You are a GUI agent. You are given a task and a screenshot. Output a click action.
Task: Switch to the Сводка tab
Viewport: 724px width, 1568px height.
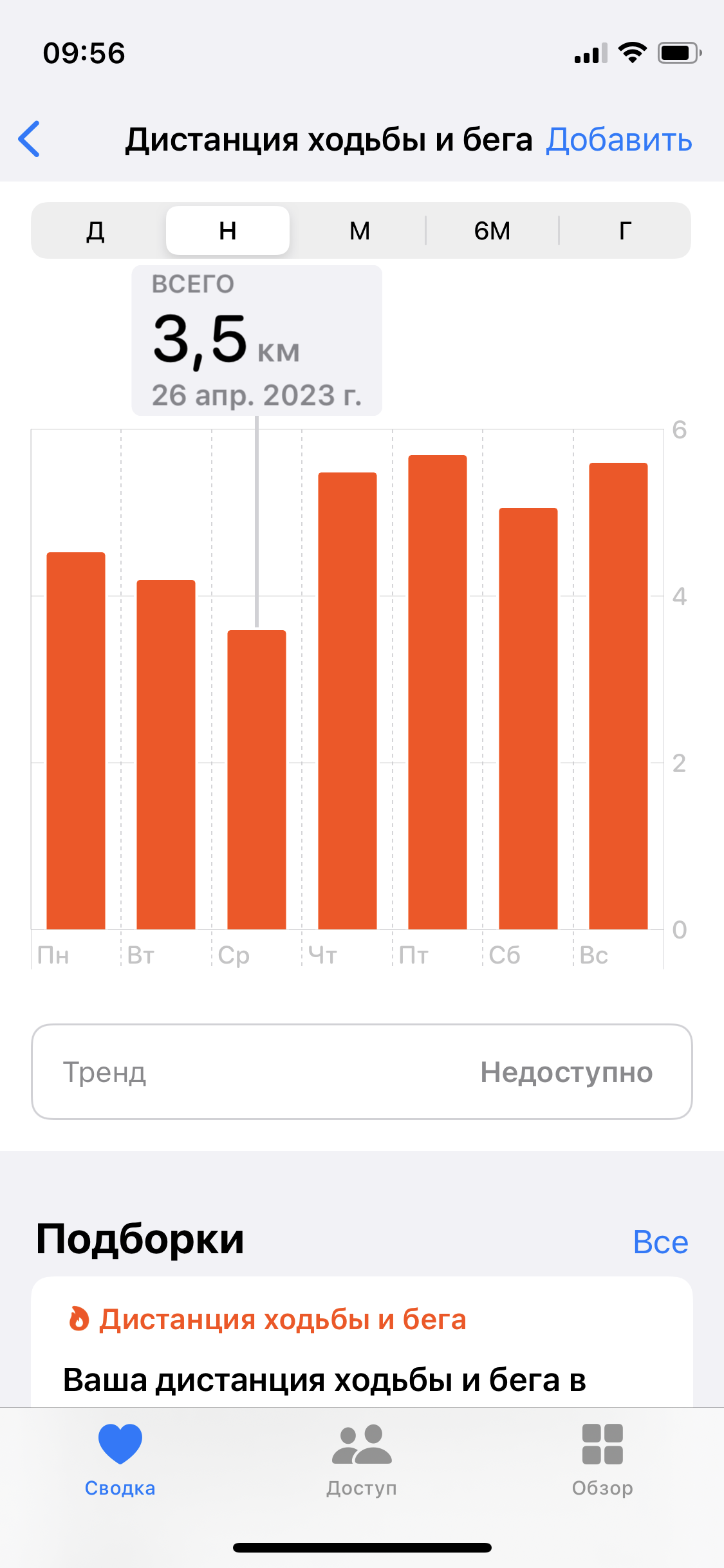(120, 1459)
